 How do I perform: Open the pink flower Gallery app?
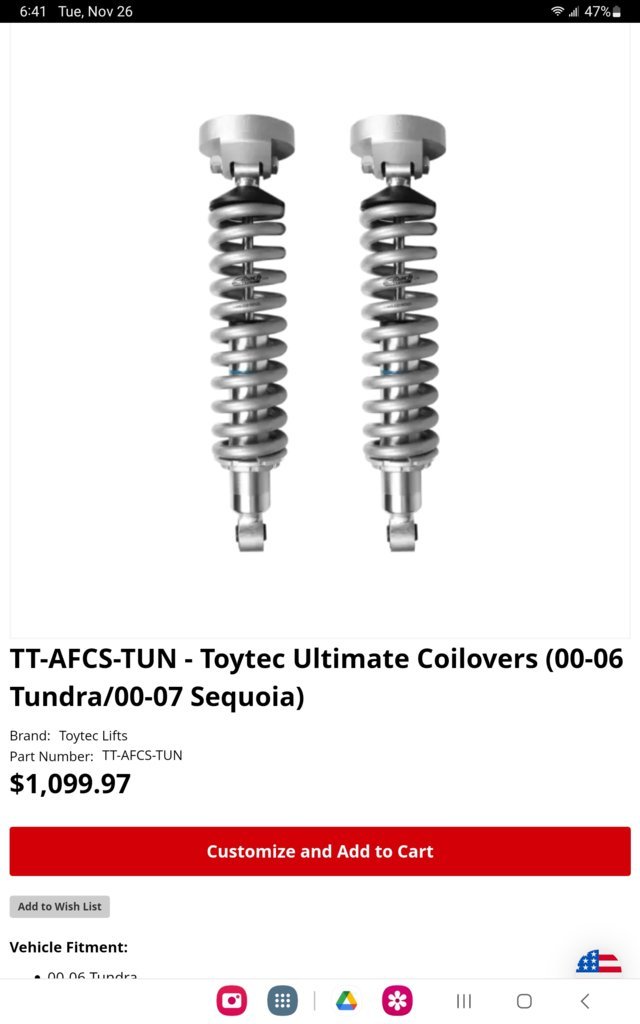(397, 1000)
